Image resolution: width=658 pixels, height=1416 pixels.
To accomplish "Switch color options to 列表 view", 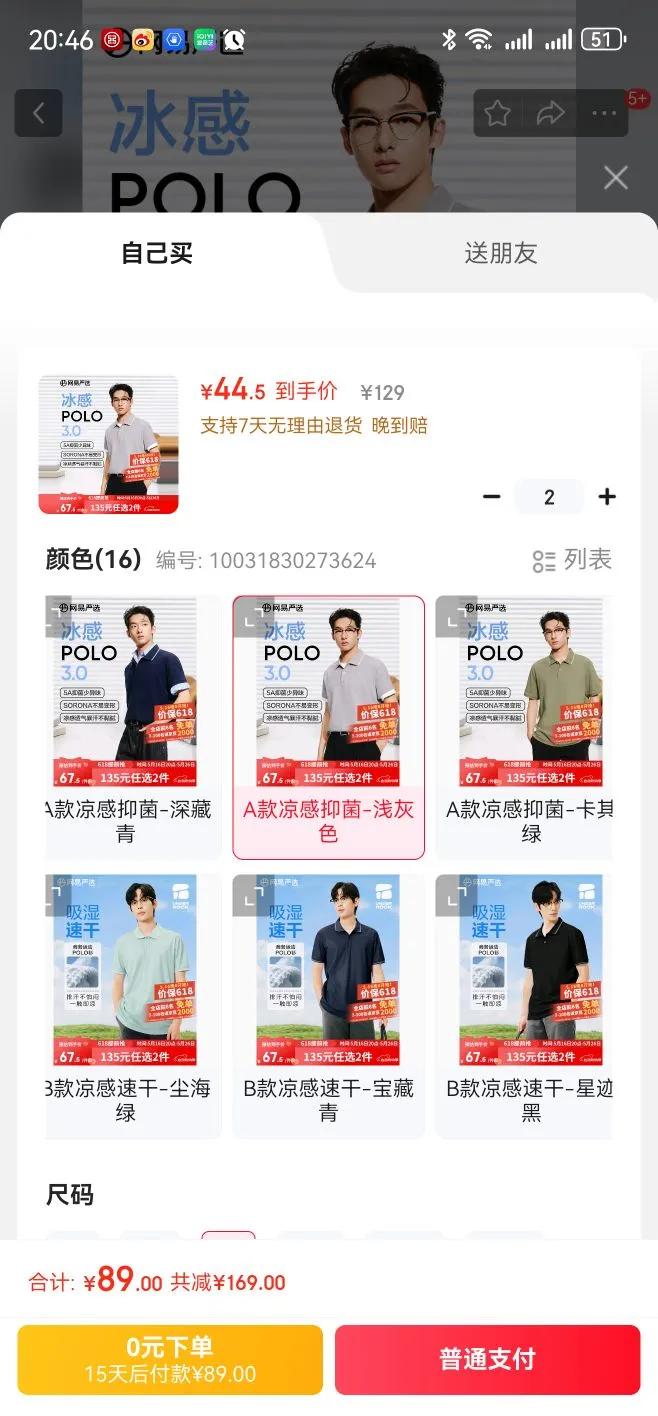I will [x=571, y=560].
